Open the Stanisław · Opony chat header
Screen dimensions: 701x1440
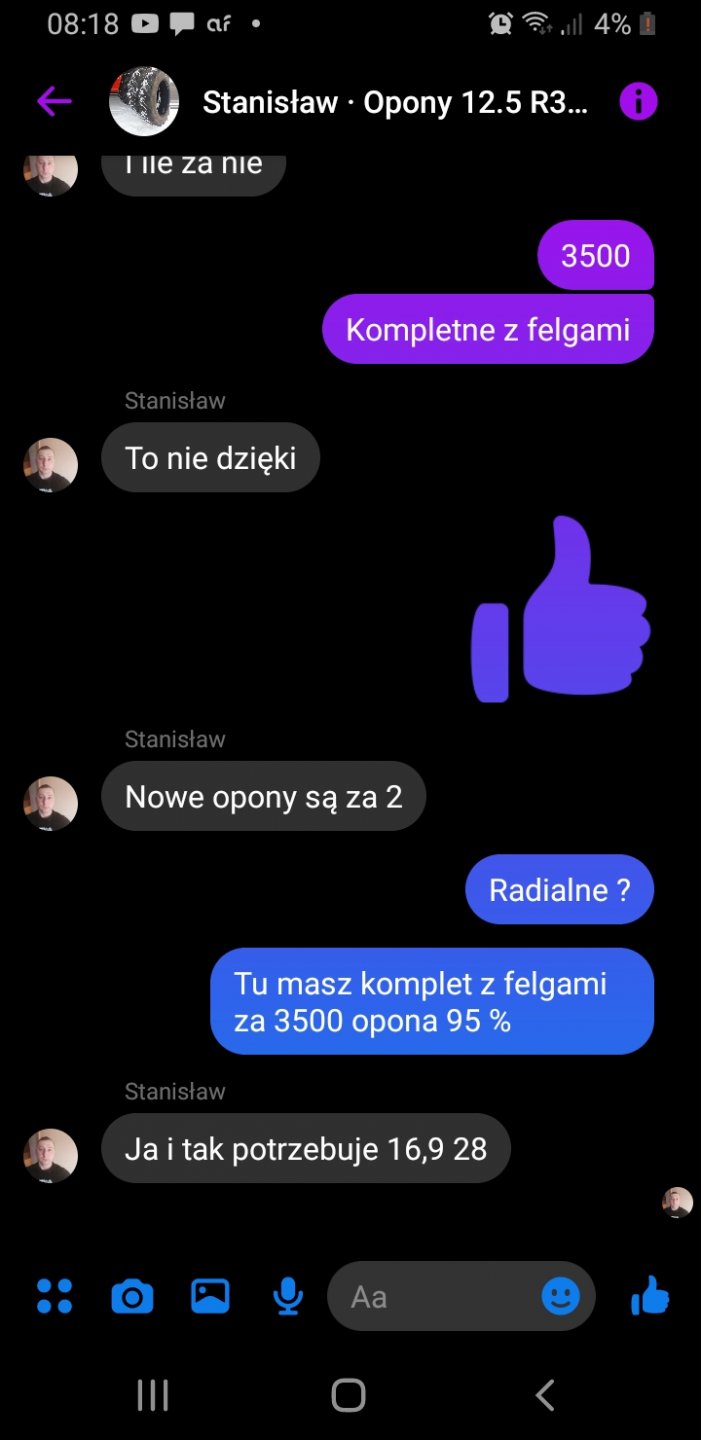pyautogui.click(x=395, y=102)
